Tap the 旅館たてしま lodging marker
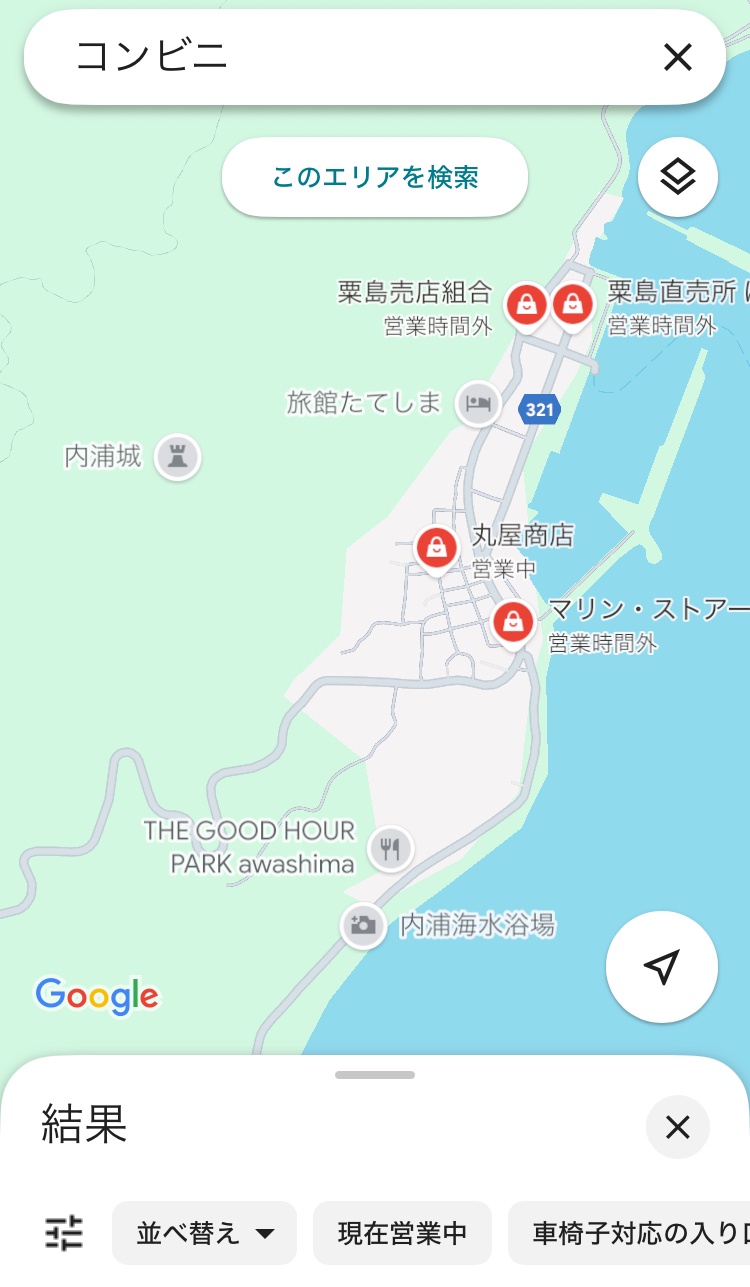This screenshot has width=750, height=1287. click(x=479, y=404)
